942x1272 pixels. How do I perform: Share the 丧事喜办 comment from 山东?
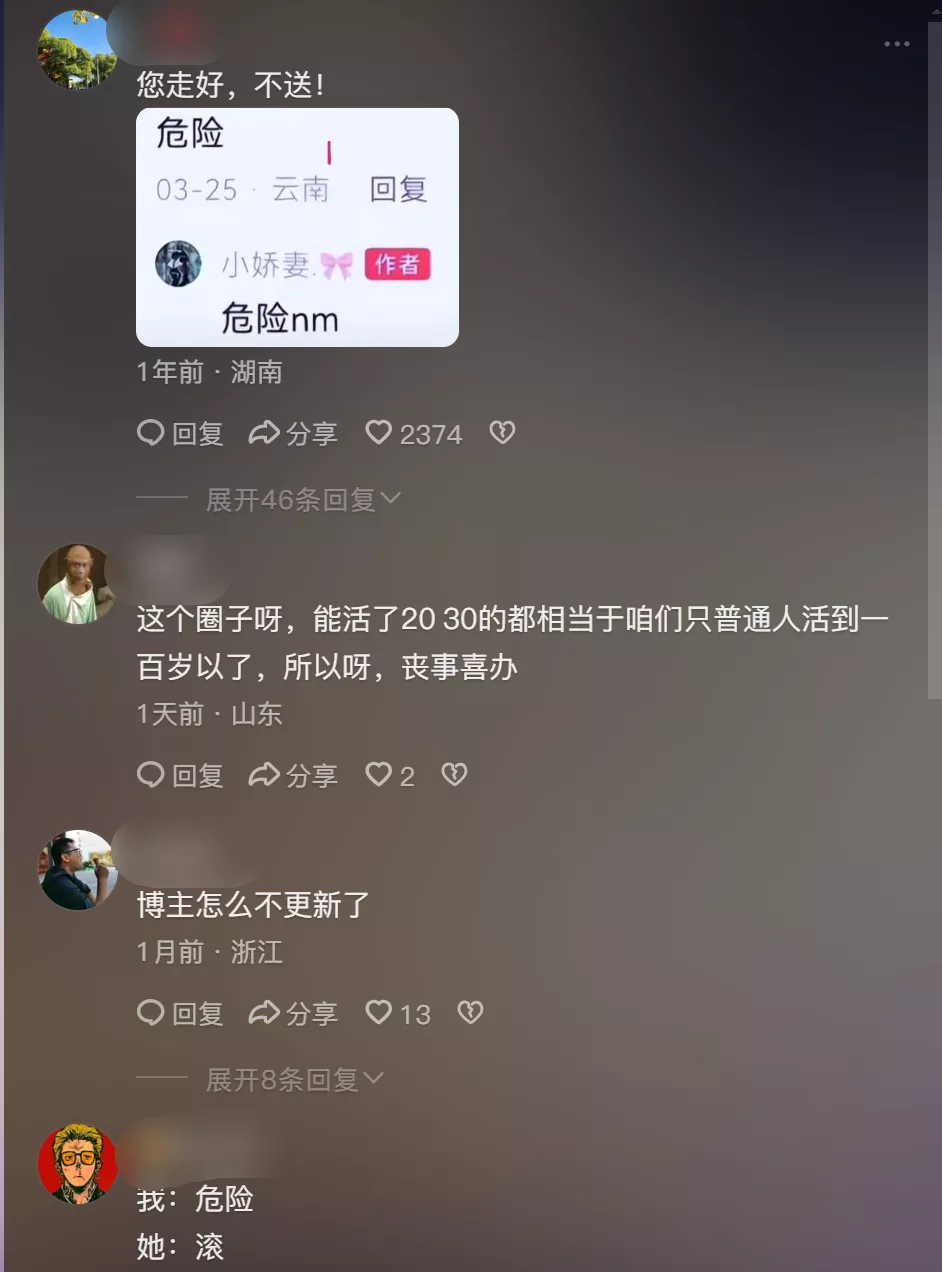tap(293, 775)
